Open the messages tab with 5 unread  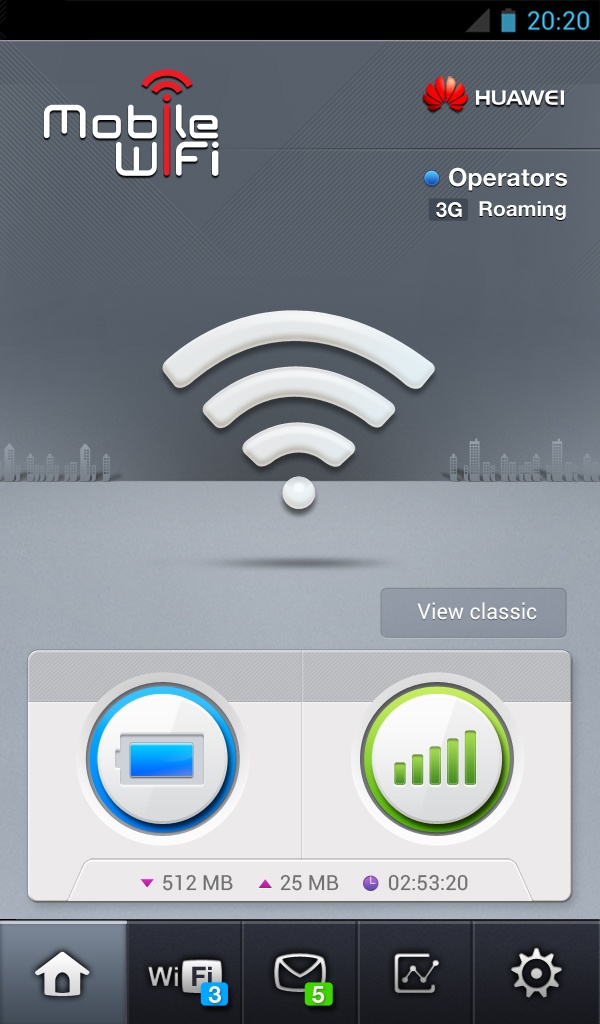coord(300,973)
